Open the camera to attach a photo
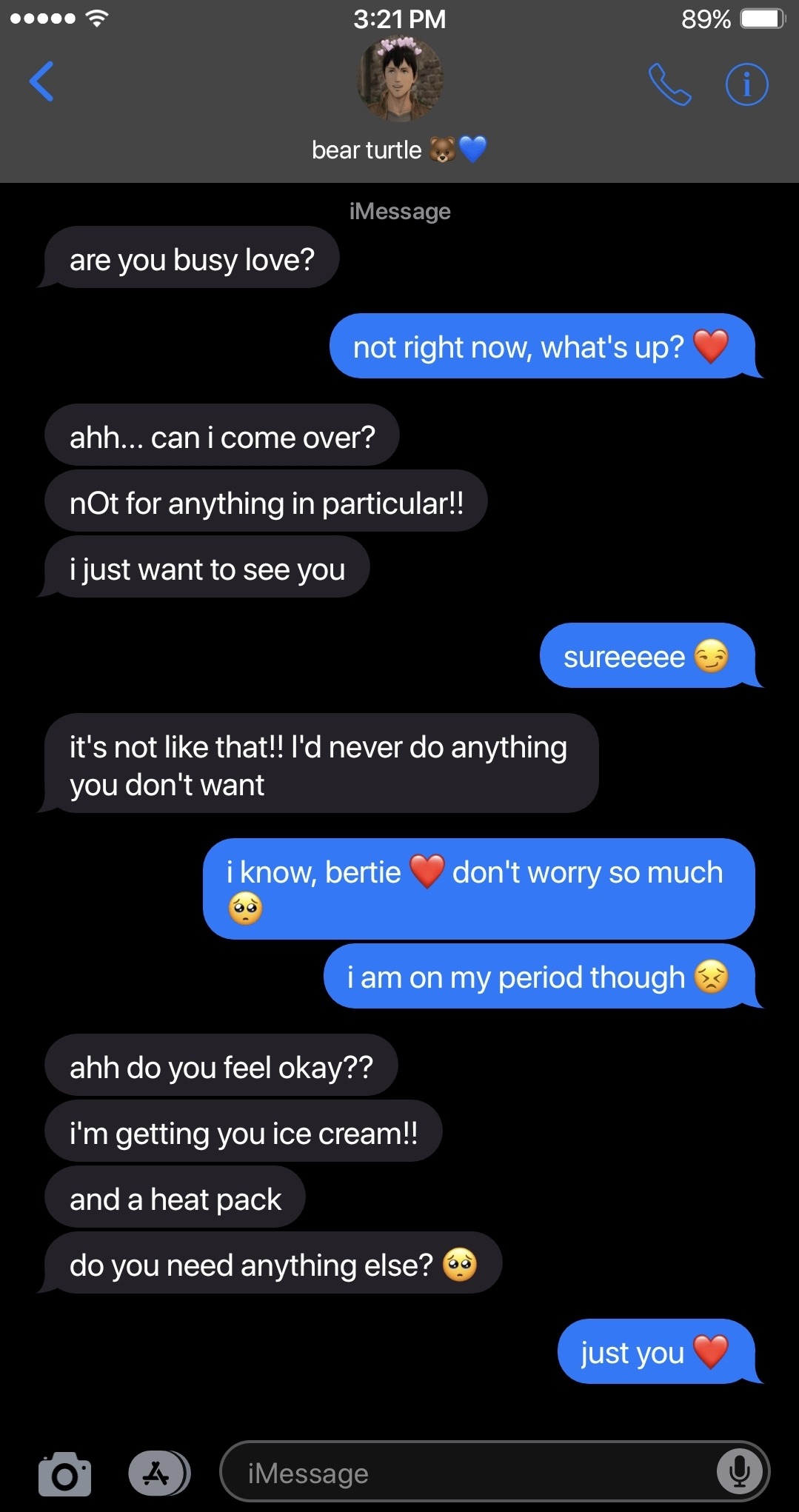This screenshot has height=1512, width=799. pos(65,1473)
